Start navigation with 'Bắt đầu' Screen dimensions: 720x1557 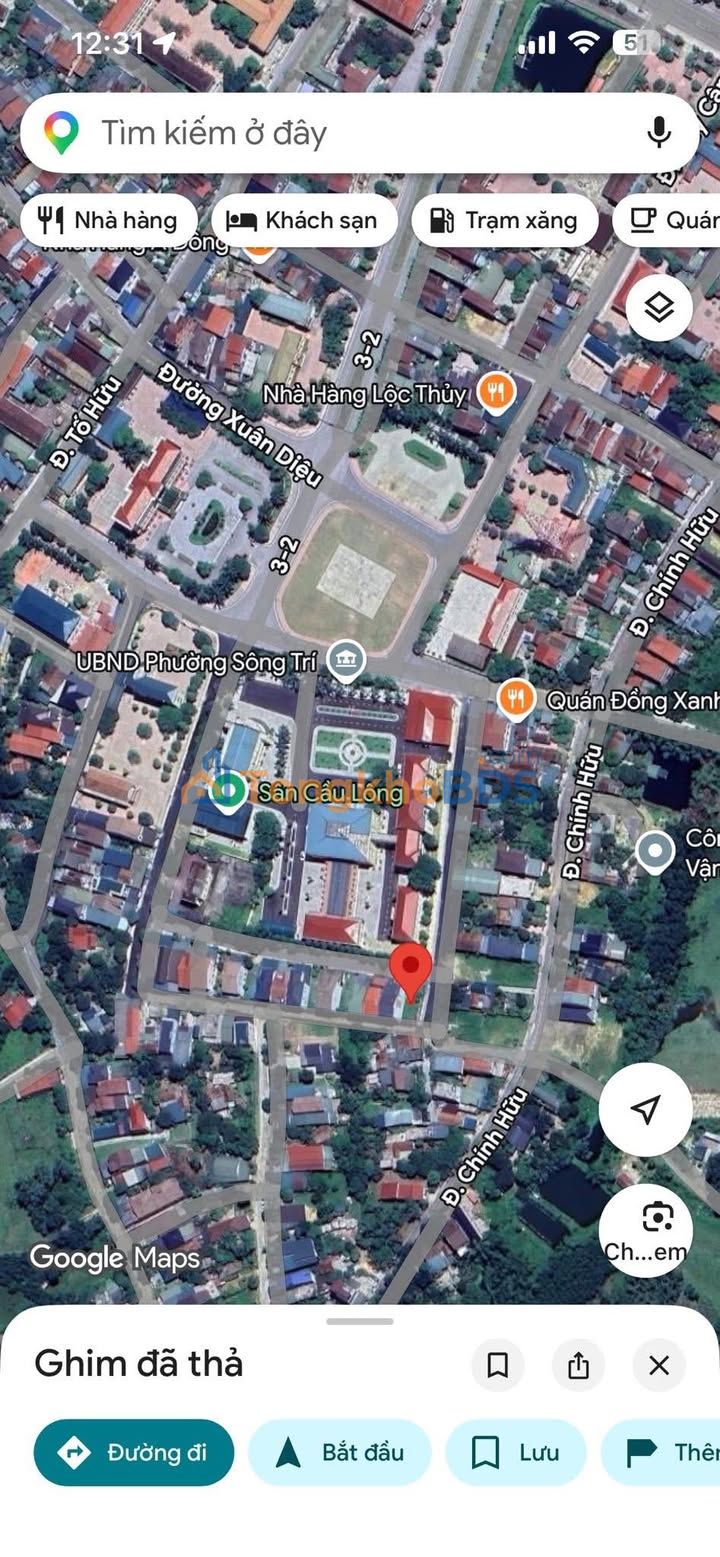339,1452
